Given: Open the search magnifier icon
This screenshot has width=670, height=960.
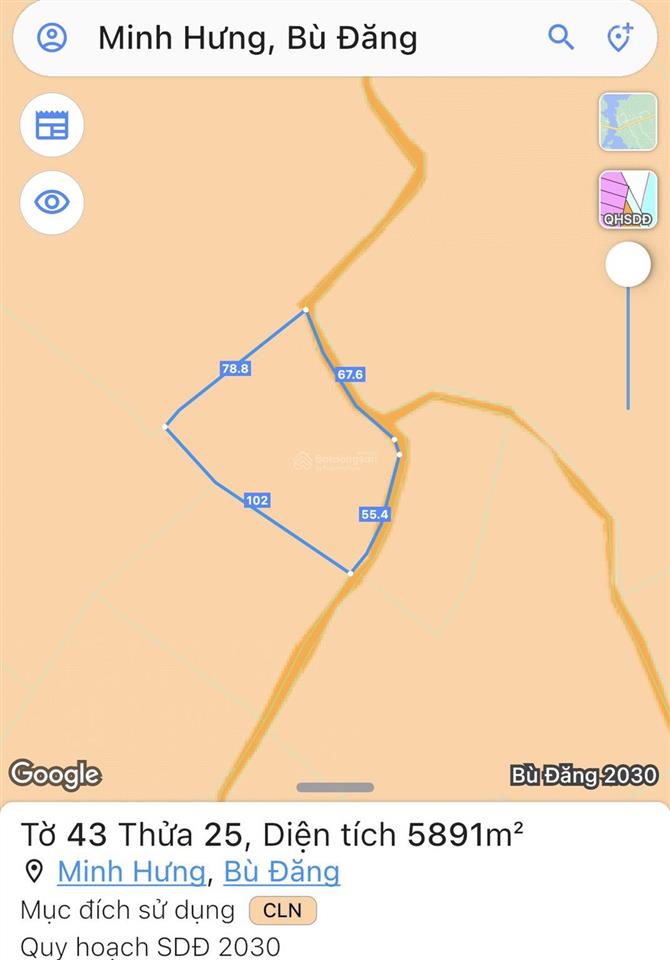Looking at the screenshot, I should point(561,38).
